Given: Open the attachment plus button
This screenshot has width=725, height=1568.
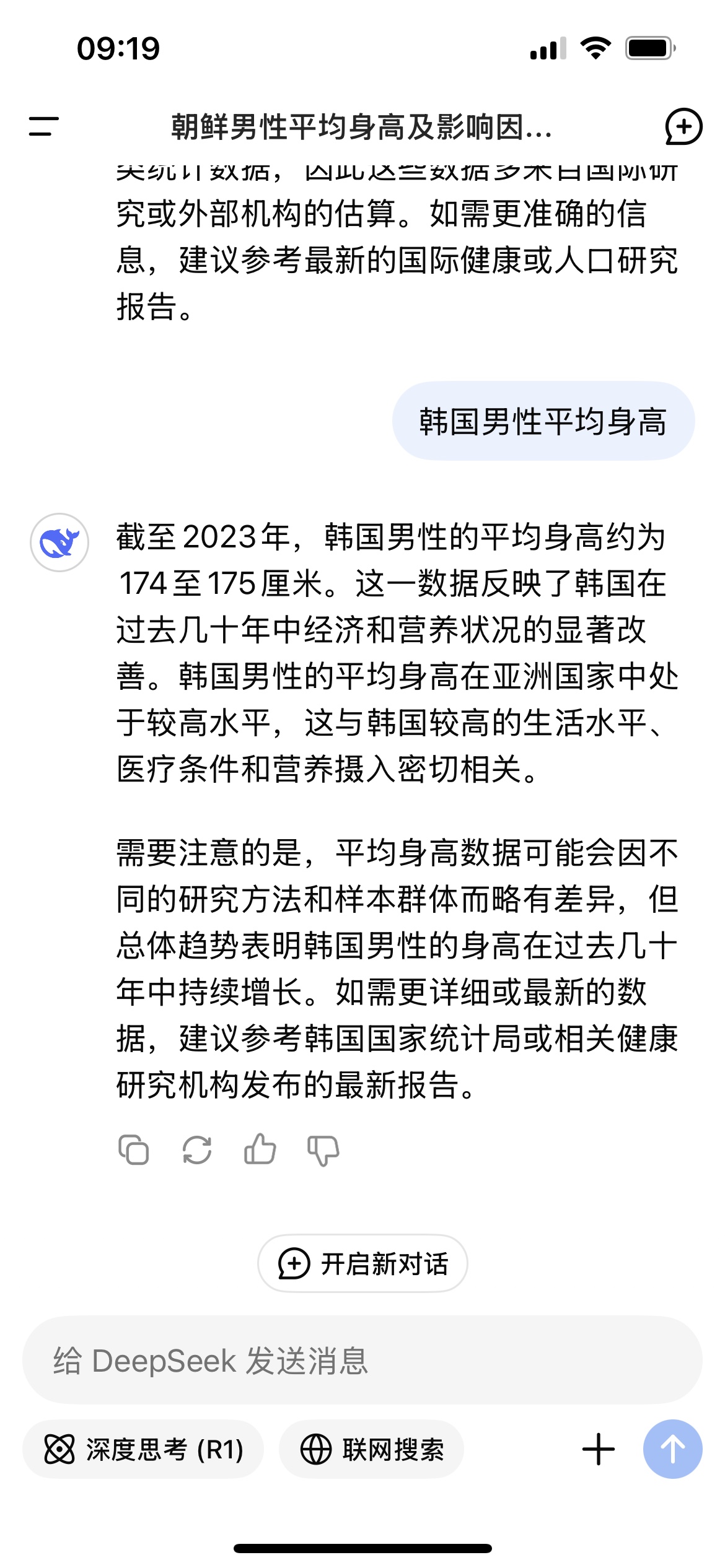Looking at the screenshot, I should (x=598, y=1450).
